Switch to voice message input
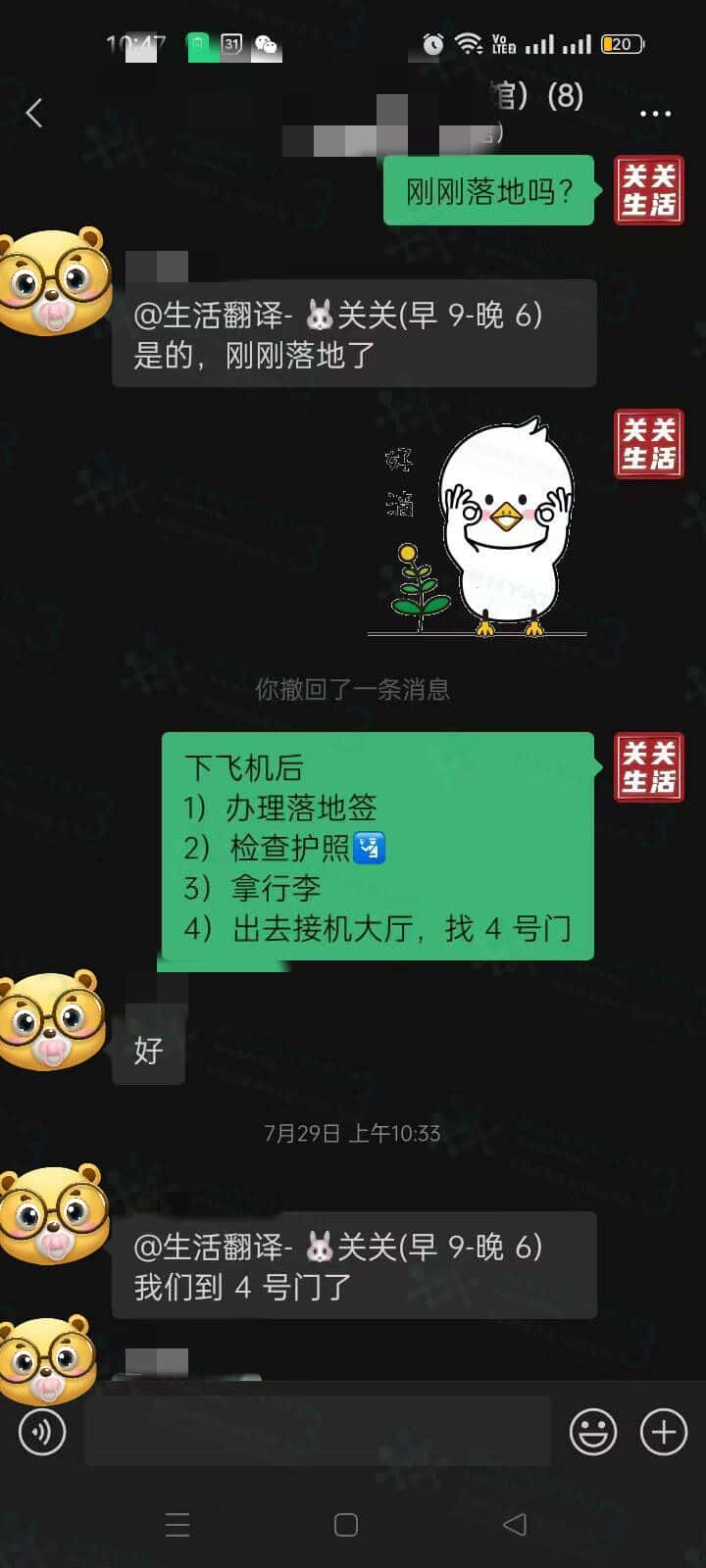 42,1432
